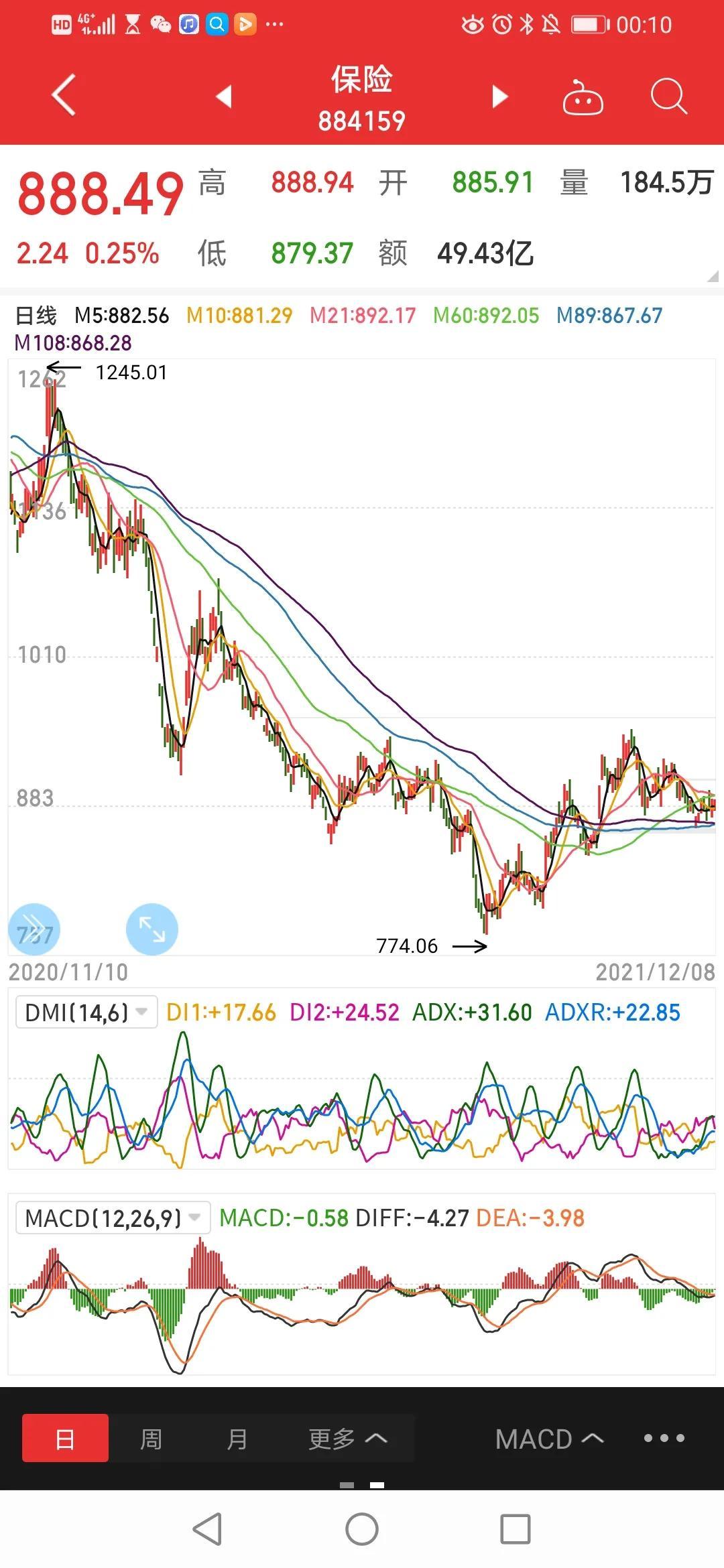Expand the 更多 periods menu
This screenshot has height=1568, width=724.
pos(347,1438)
